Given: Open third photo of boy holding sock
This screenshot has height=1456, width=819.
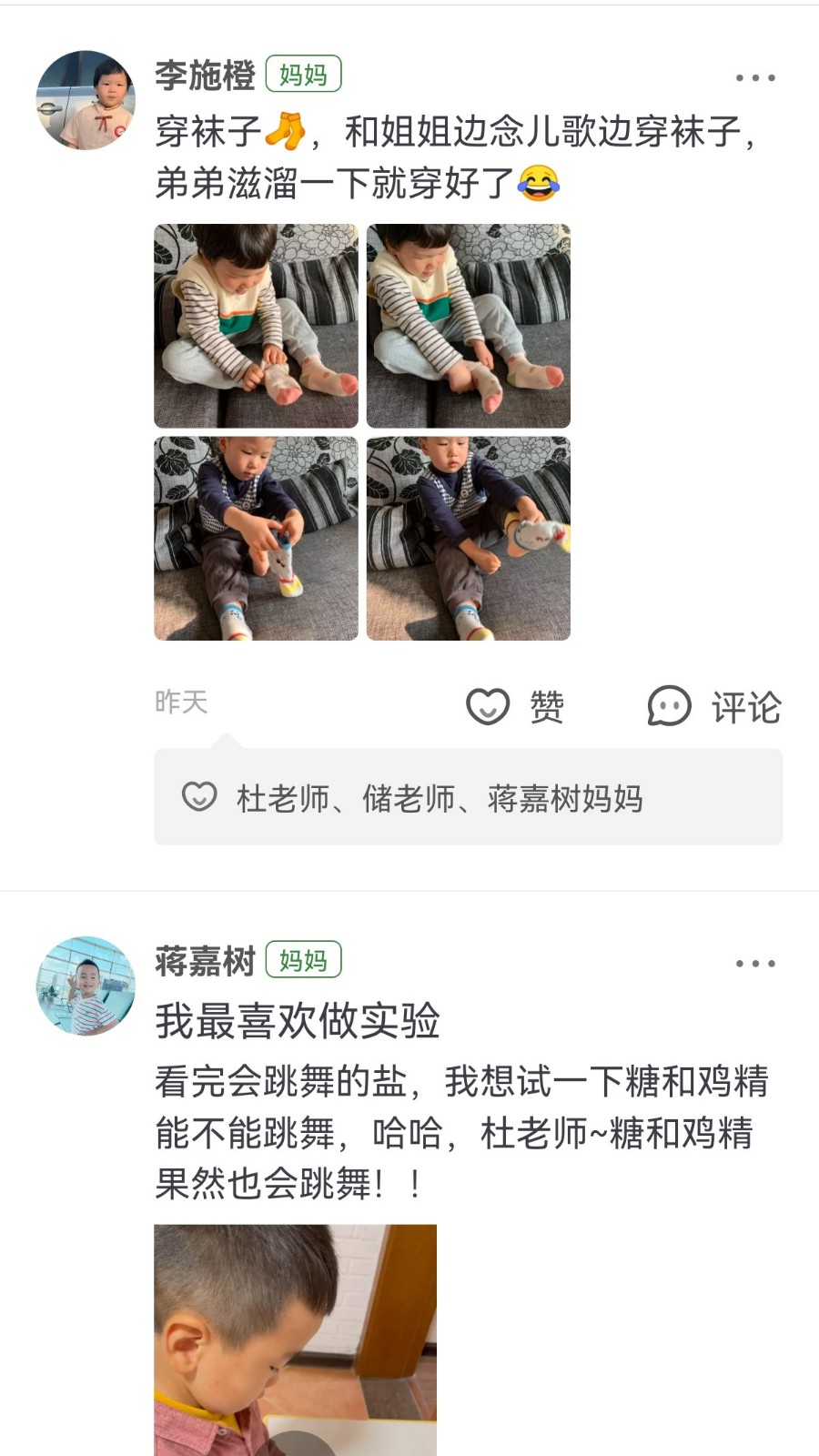Looking at the screenshot, I should (x=256, y=539).
